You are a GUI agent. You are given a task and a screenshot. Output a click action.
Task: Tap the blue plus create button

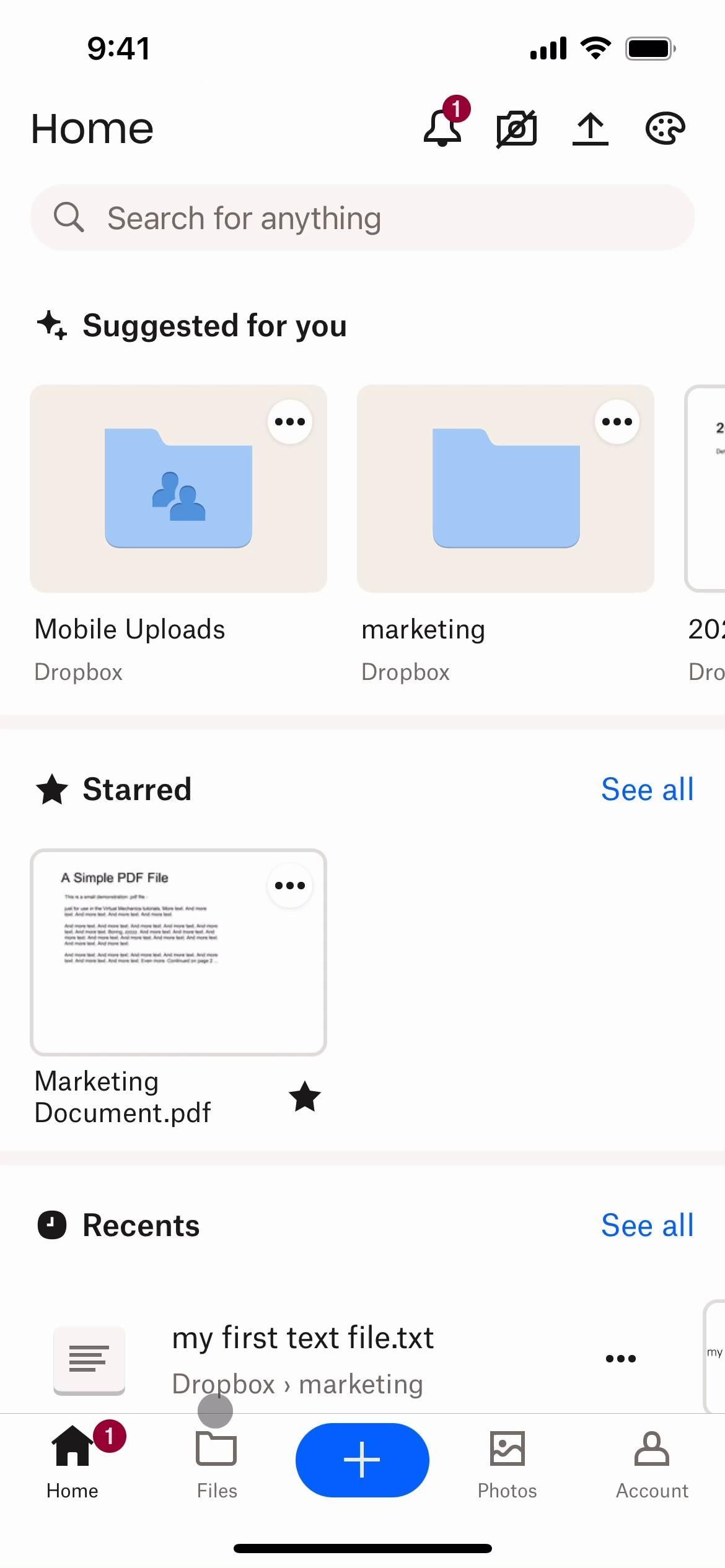pos(362,1460)
